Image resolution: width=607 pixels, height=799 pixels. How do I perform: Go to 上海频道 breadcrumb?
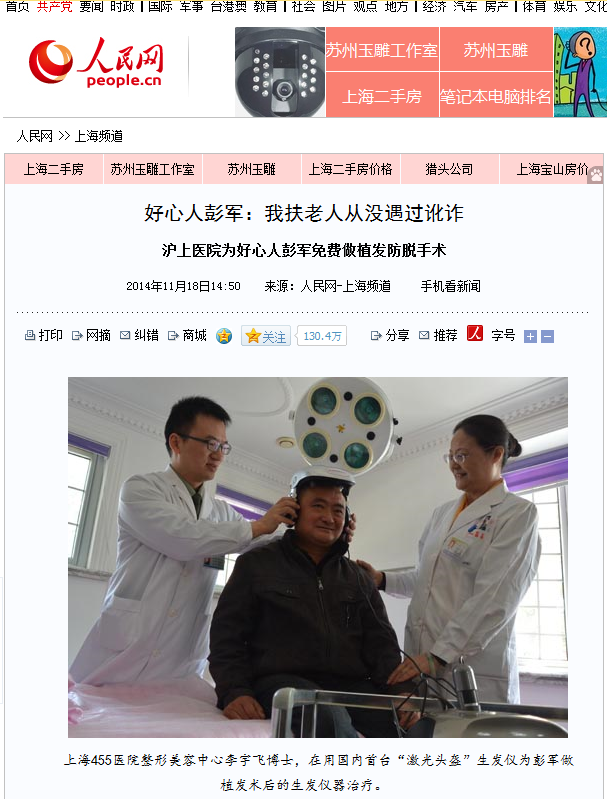(x=98, y=136)
